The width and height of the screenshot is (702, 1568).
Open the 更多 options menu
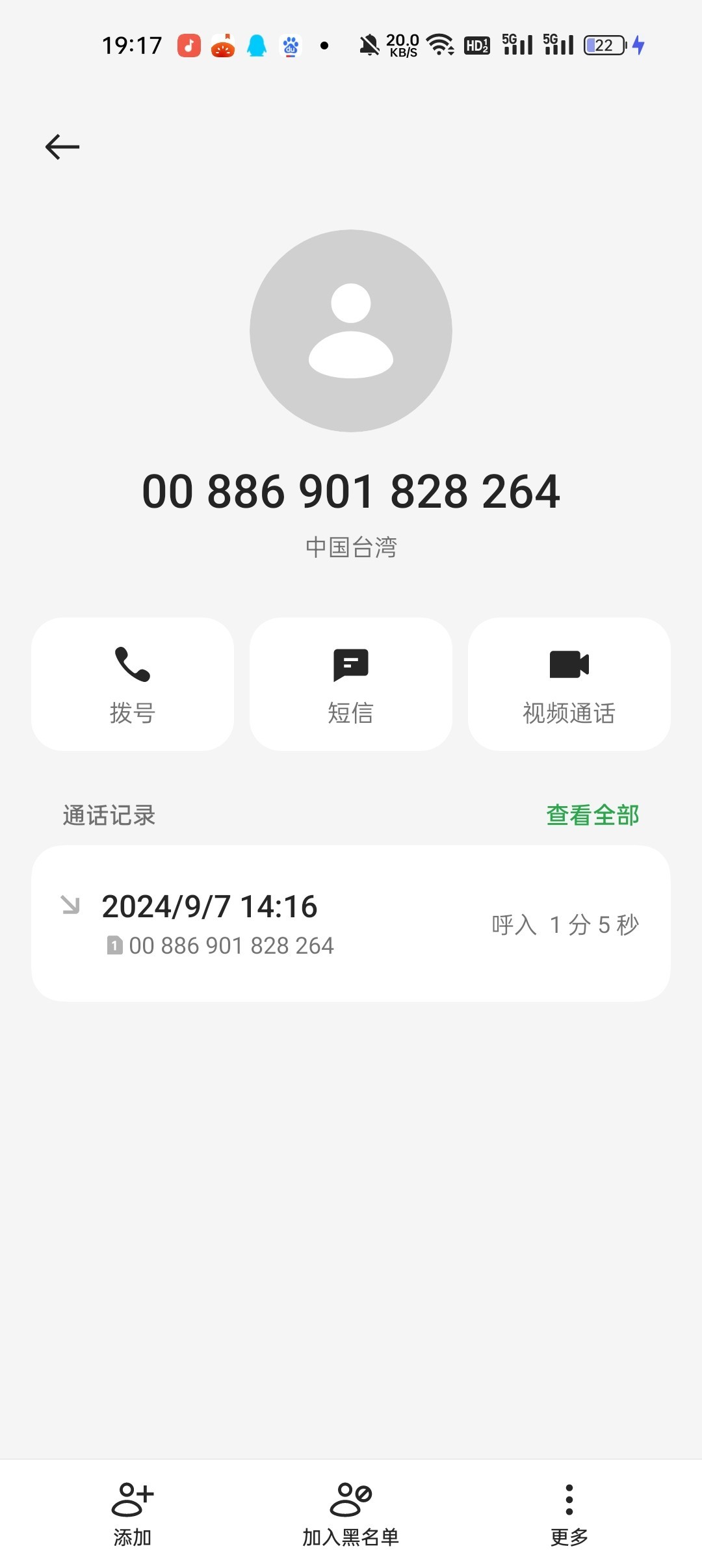tap(569, 1515)
